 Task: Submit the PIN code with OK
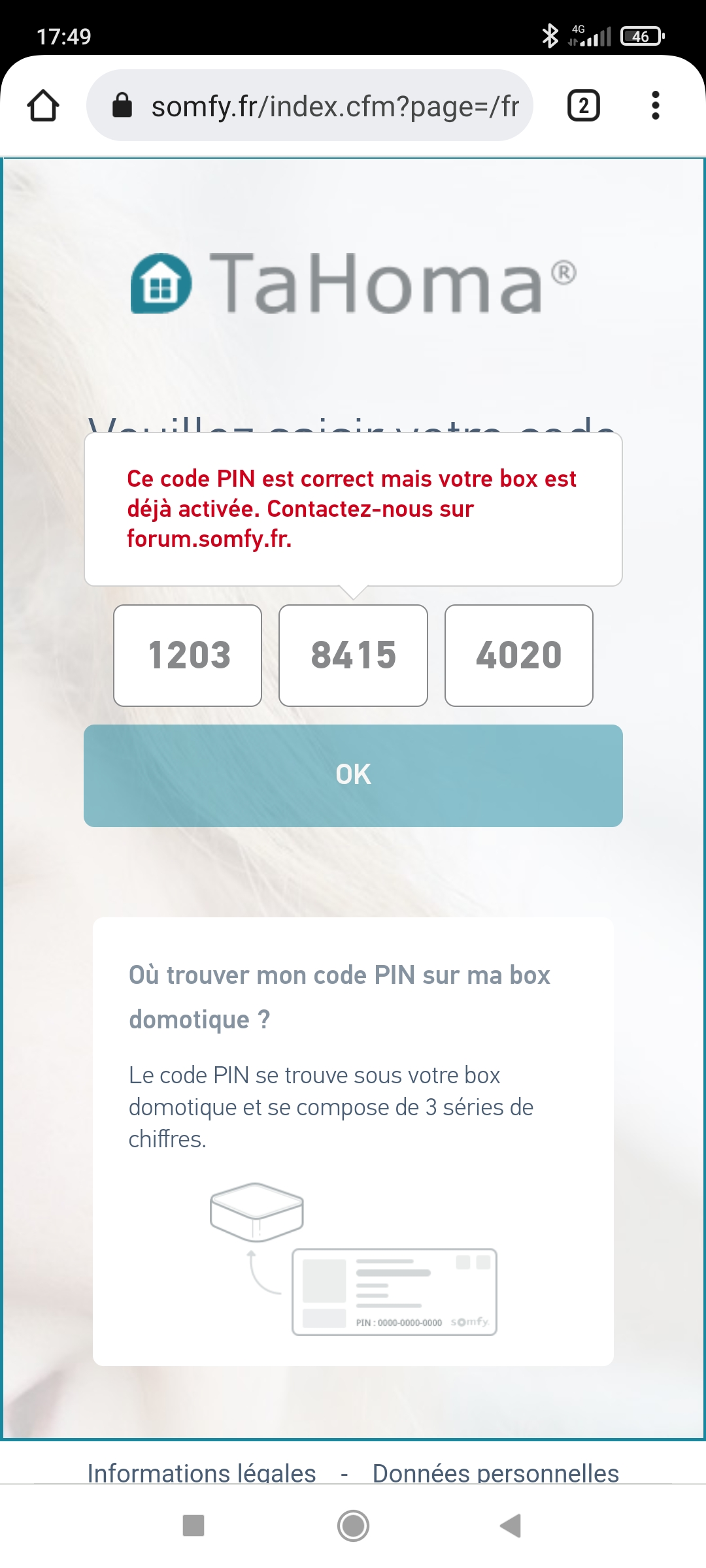coord(353,776)
